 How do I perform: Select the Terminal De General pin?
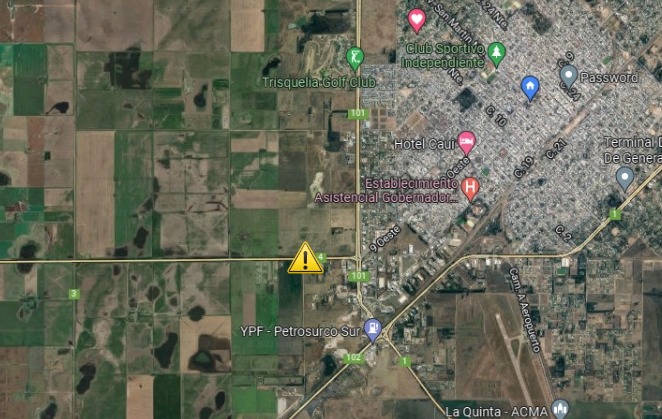(625, 177)
